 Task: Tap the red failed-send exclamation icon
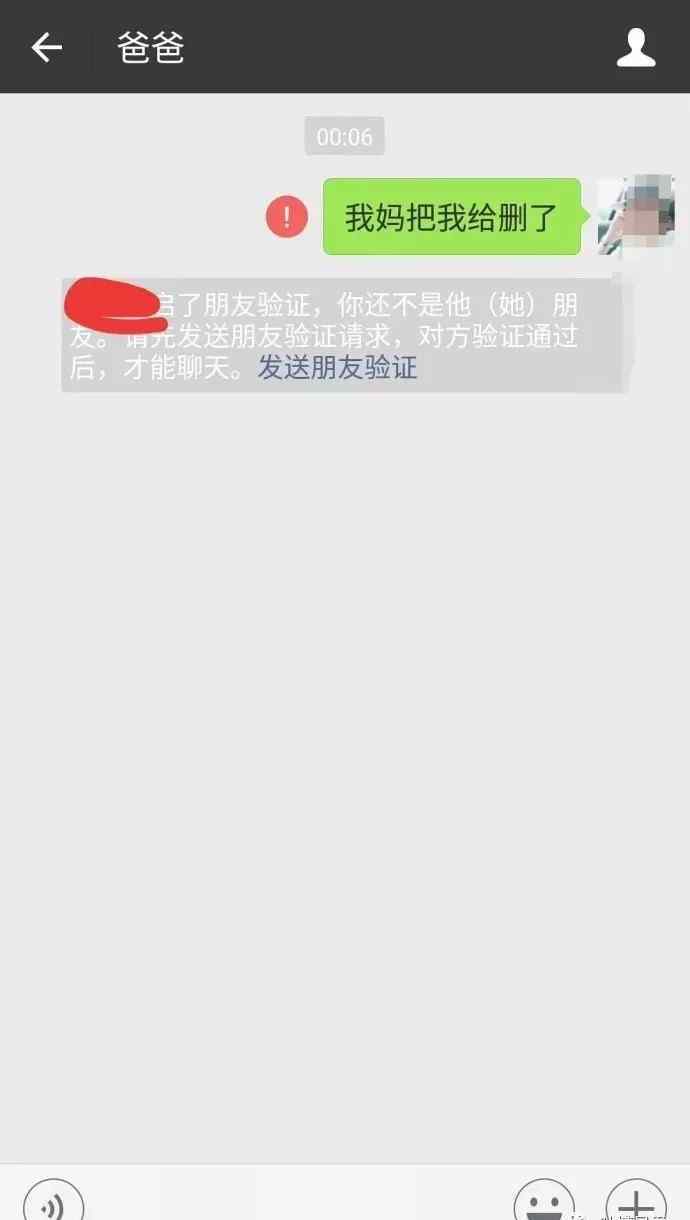(x=287, y=217)
